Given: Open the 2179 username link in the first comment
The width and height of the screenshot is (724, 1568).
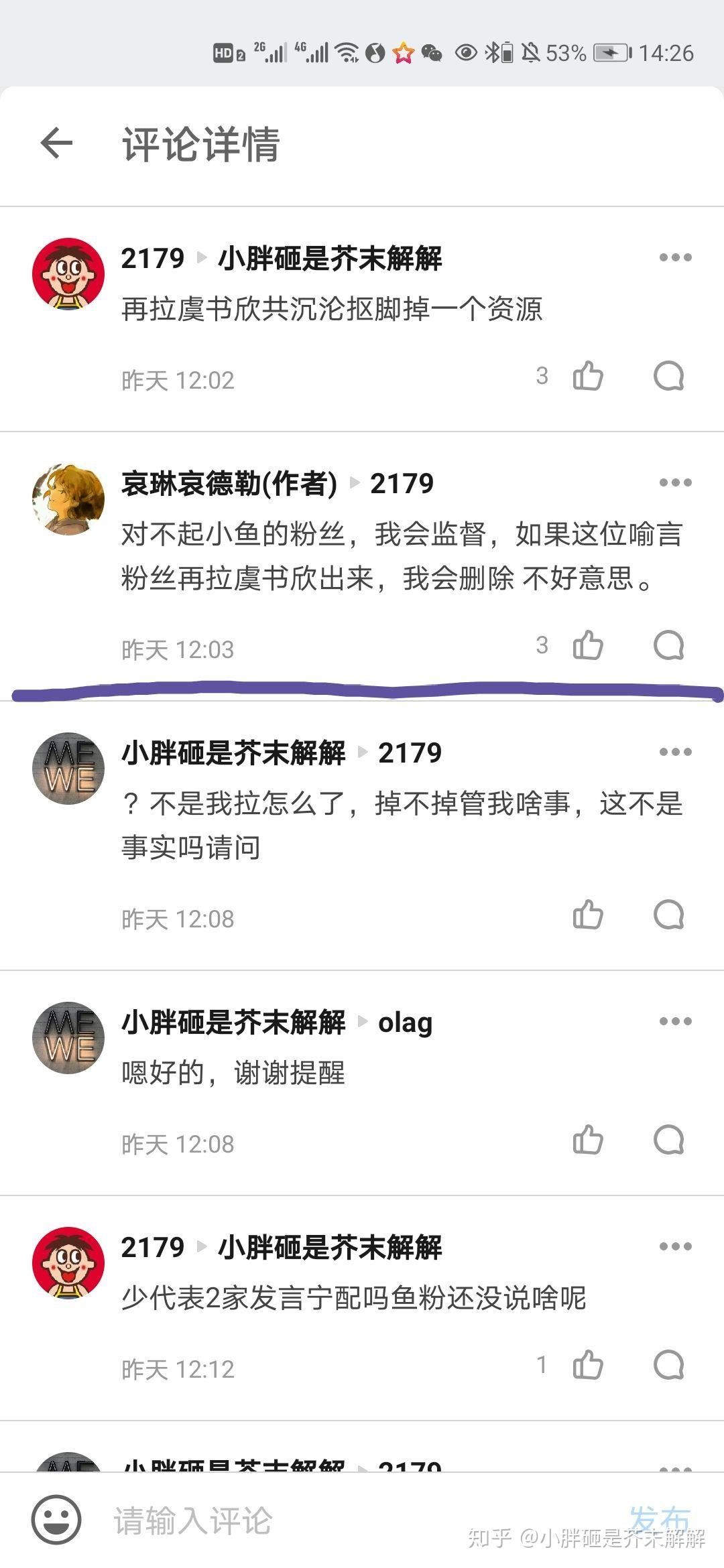Looking at the screenshot, I should [151, 257].
